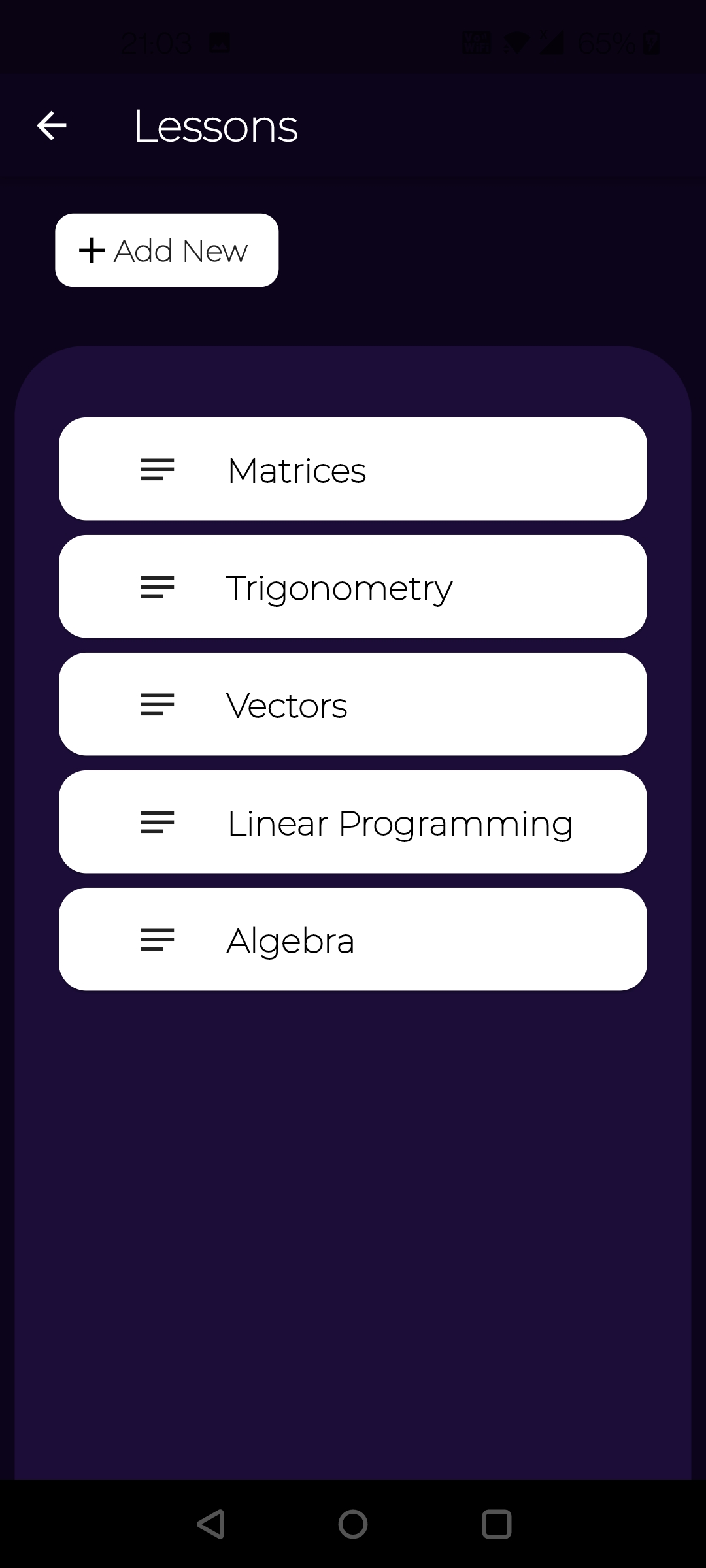Click the drag handle beside Algebra

[x=157, y=939]
